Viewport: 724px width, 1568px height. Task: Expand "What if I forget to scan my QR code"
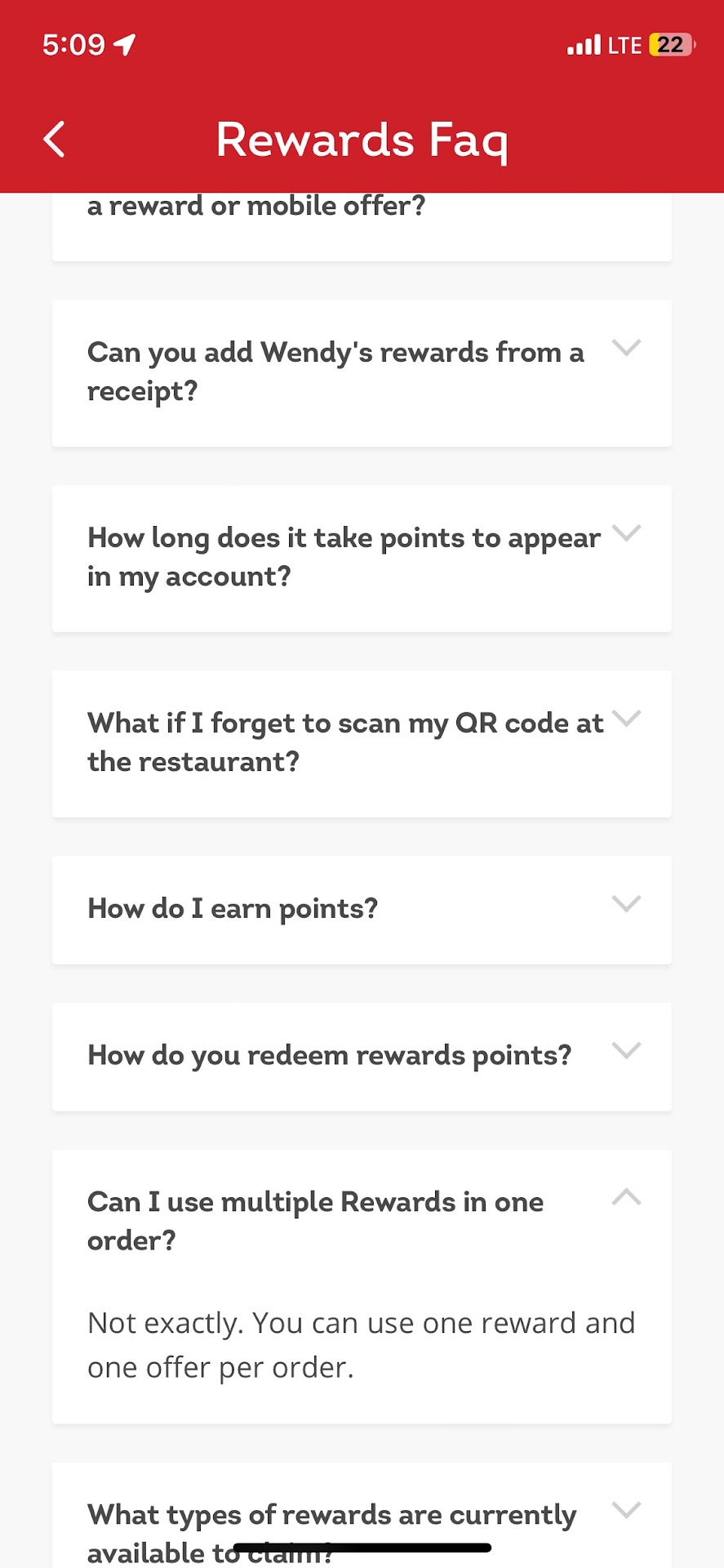point(626,719)
